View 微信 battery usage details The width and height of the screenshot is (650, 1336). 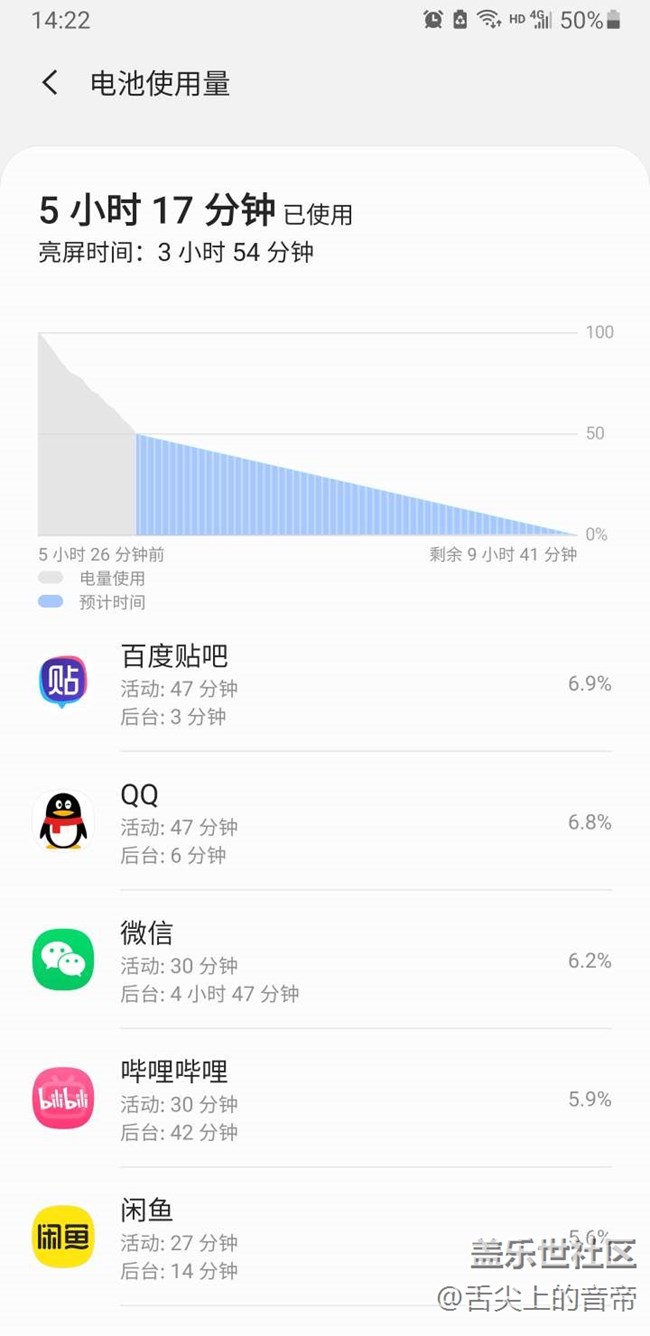coord(325,960)
